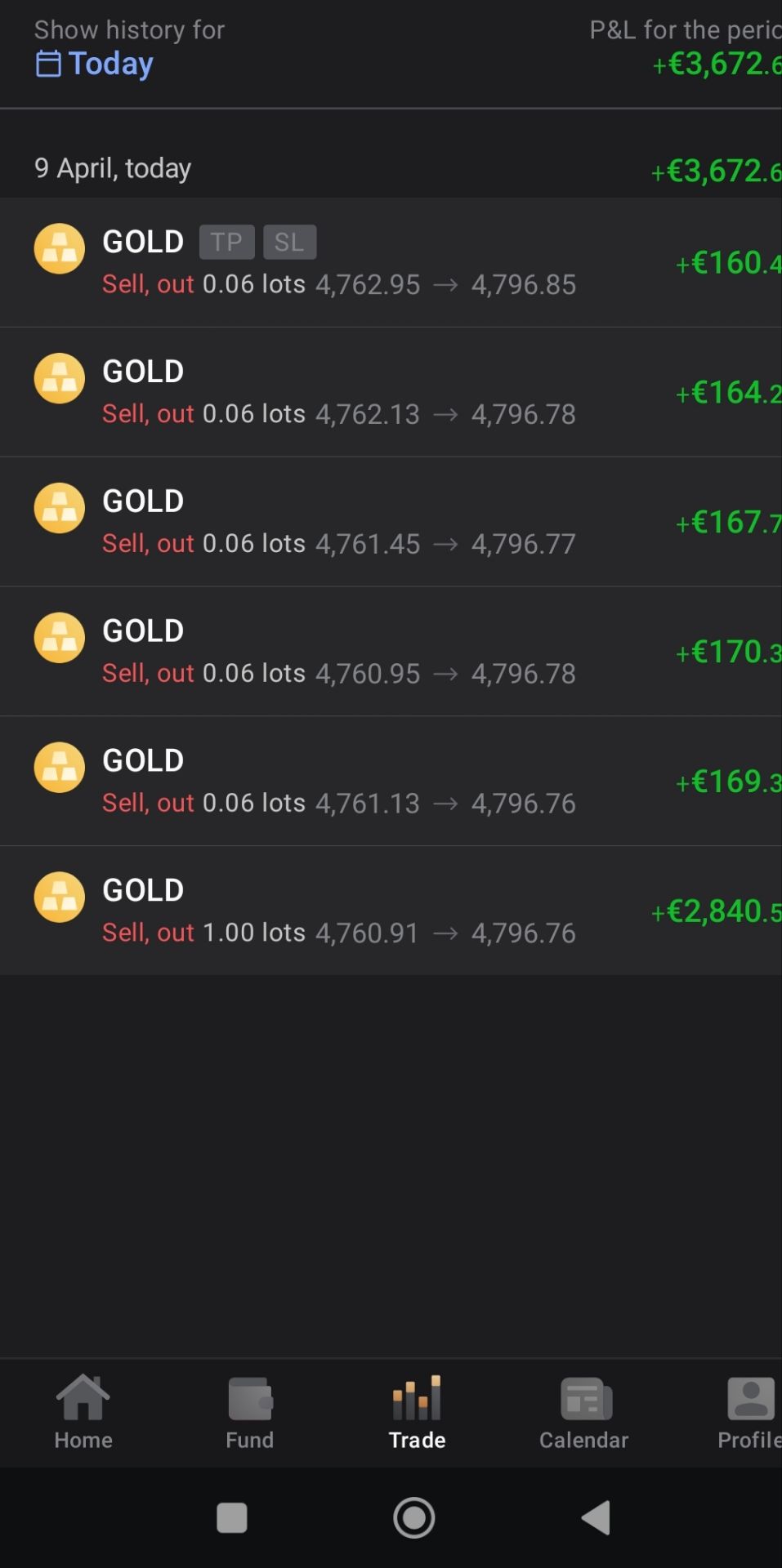
Task: Tap the system back button
Action: [x=597, y=1518]
